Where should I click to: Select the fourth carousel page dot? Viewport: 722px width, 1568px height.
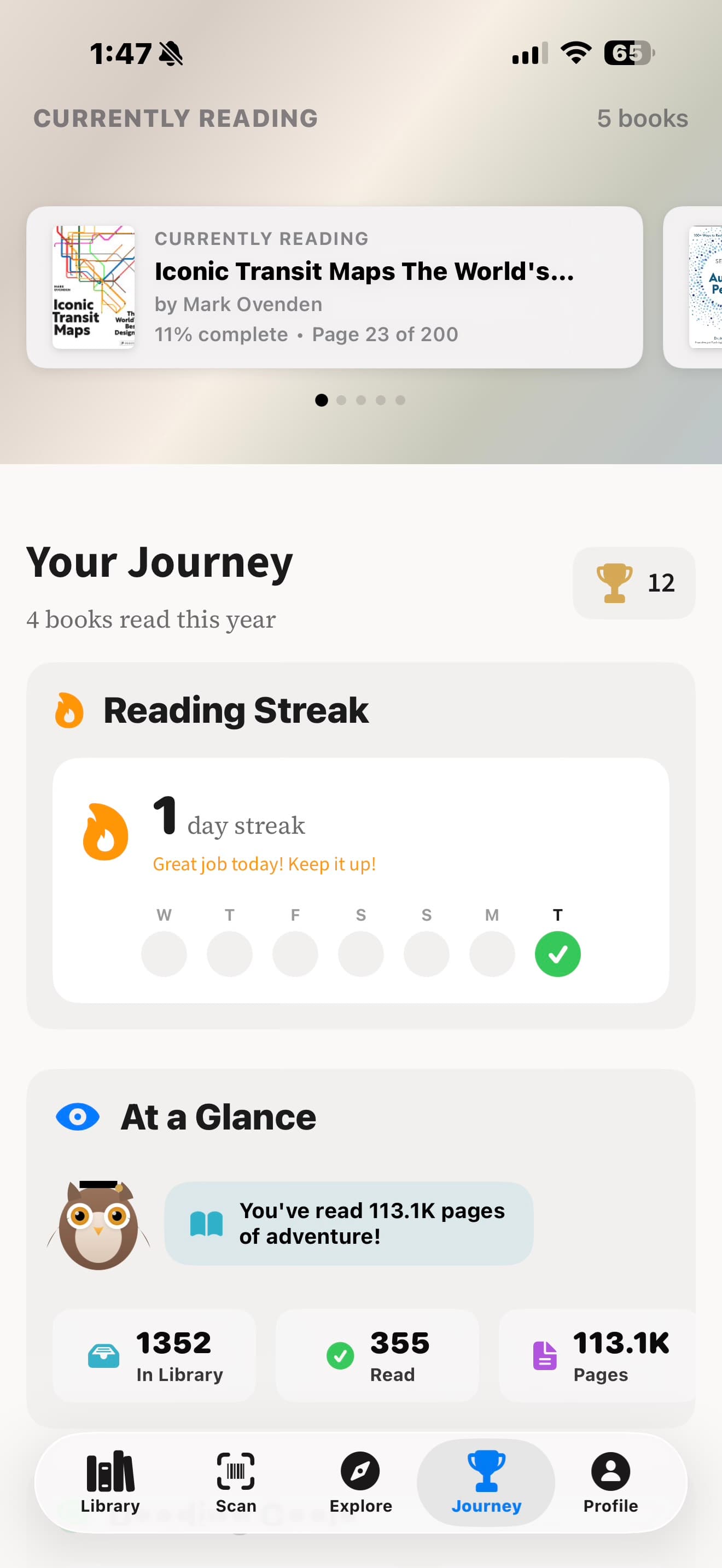[x=380, y=400]
